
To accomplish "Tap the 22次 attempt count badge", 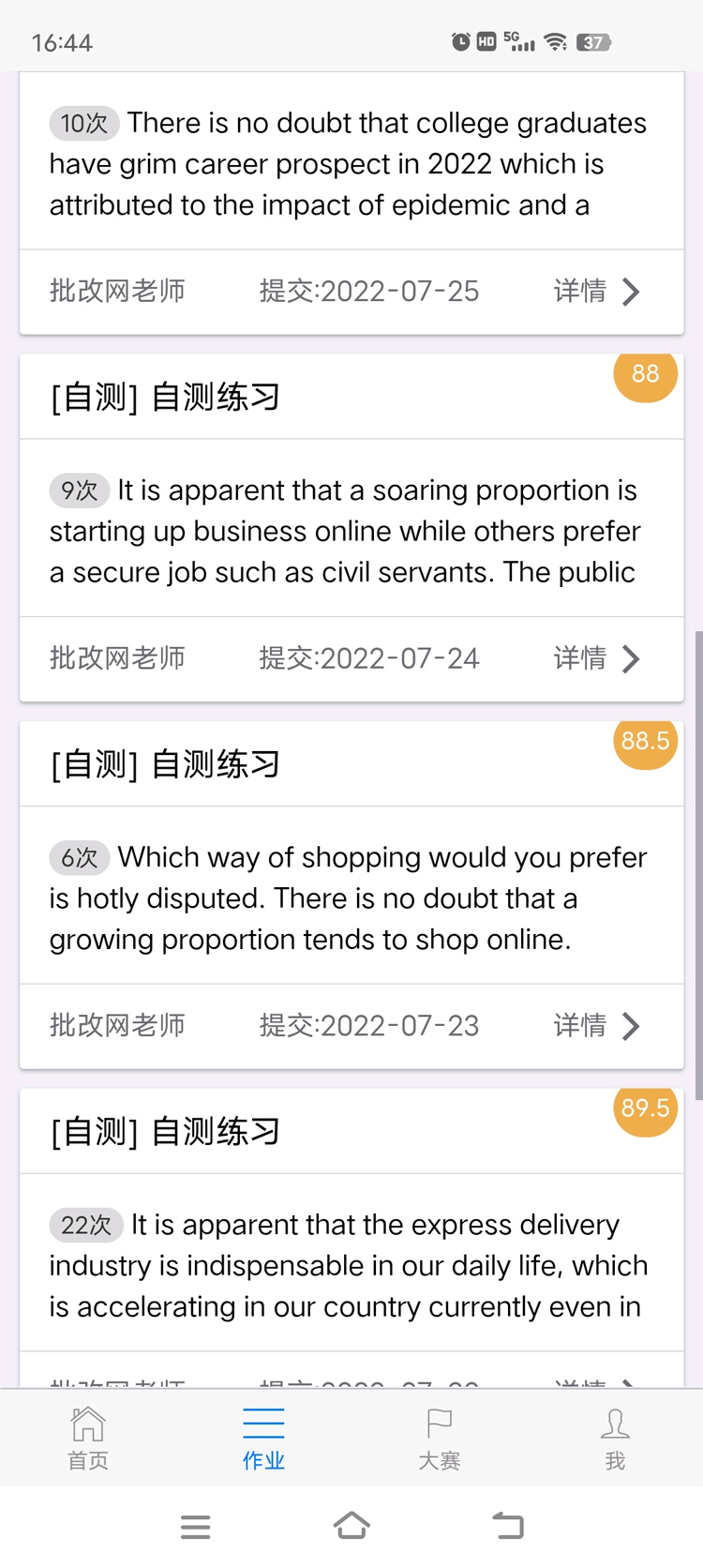I will [86, 1225].
